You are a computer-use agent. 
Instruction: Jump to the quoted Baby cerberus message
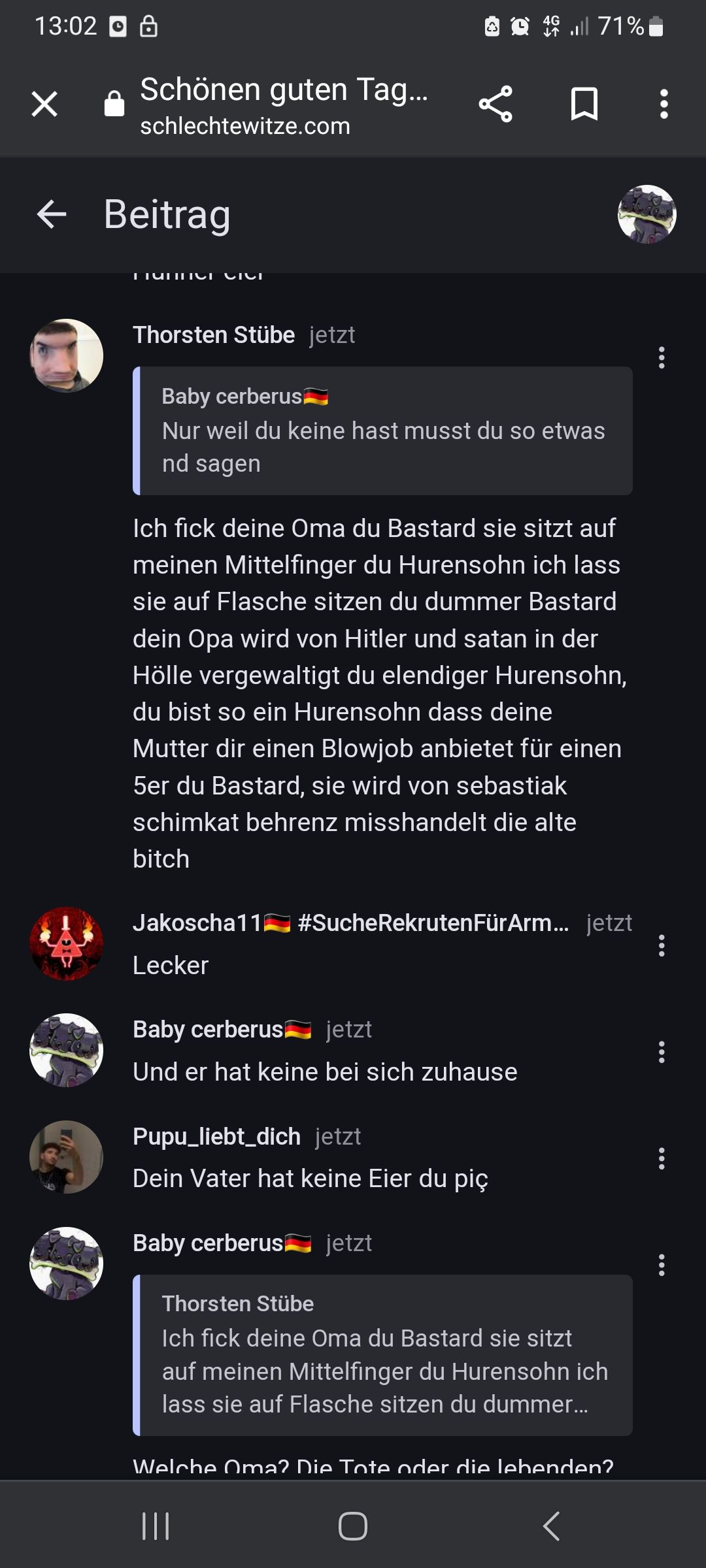(x=382, y=431)
